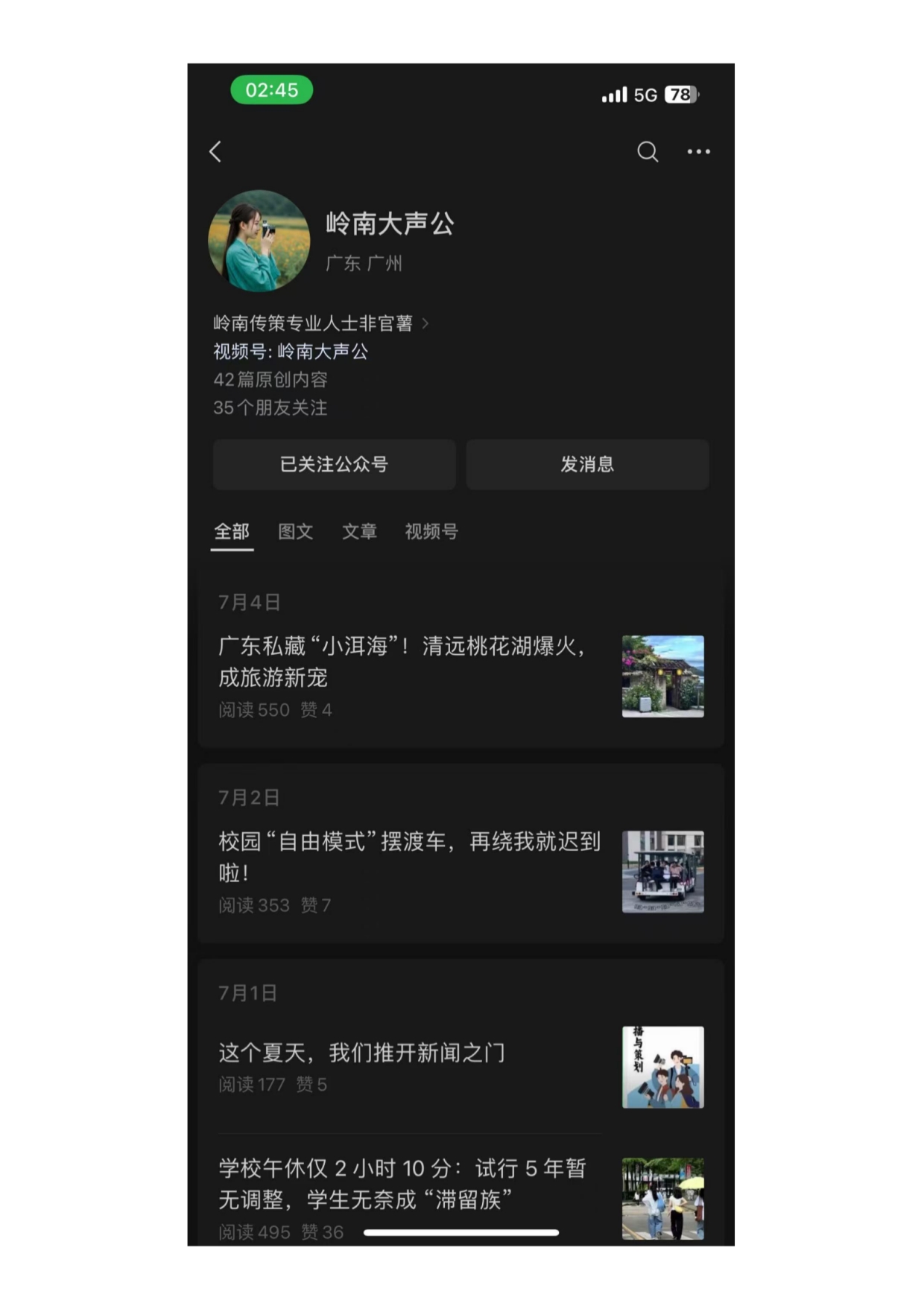Open the search icon in the header
The width and height of the screenshot is (924, 1306).
point(648,152)
